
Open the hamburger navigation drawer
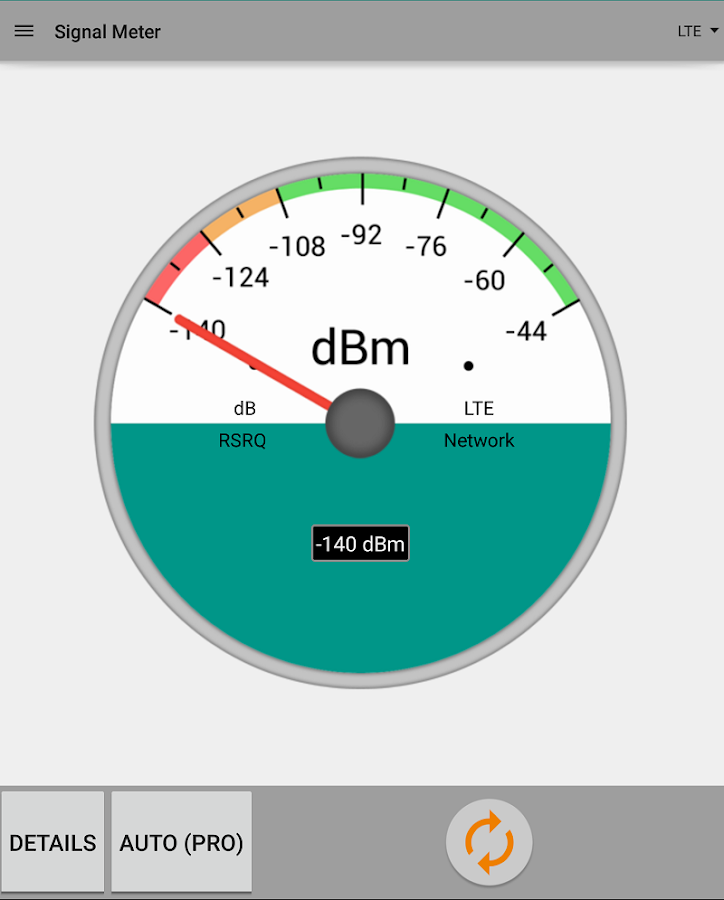24,31
